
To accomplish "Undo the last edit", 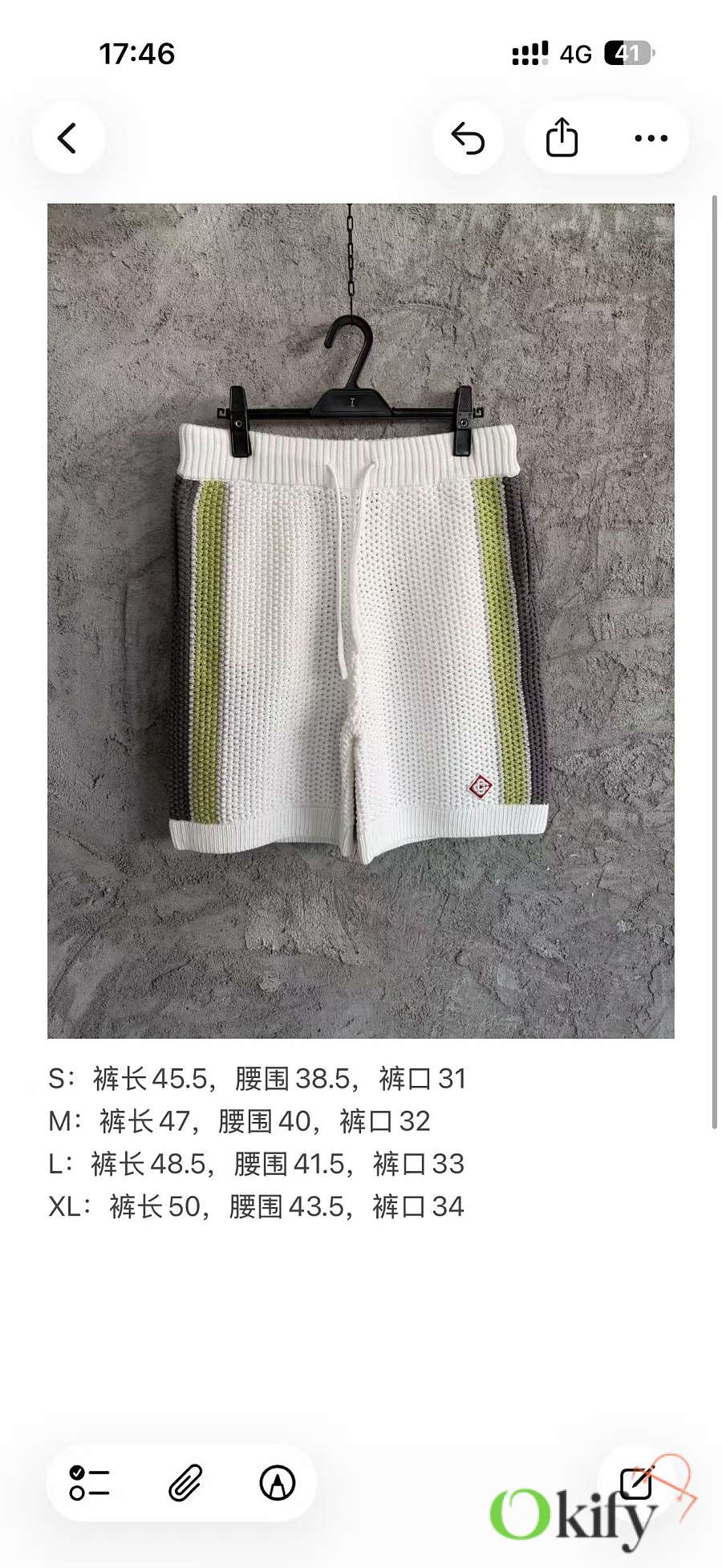I will click(468, 138).
